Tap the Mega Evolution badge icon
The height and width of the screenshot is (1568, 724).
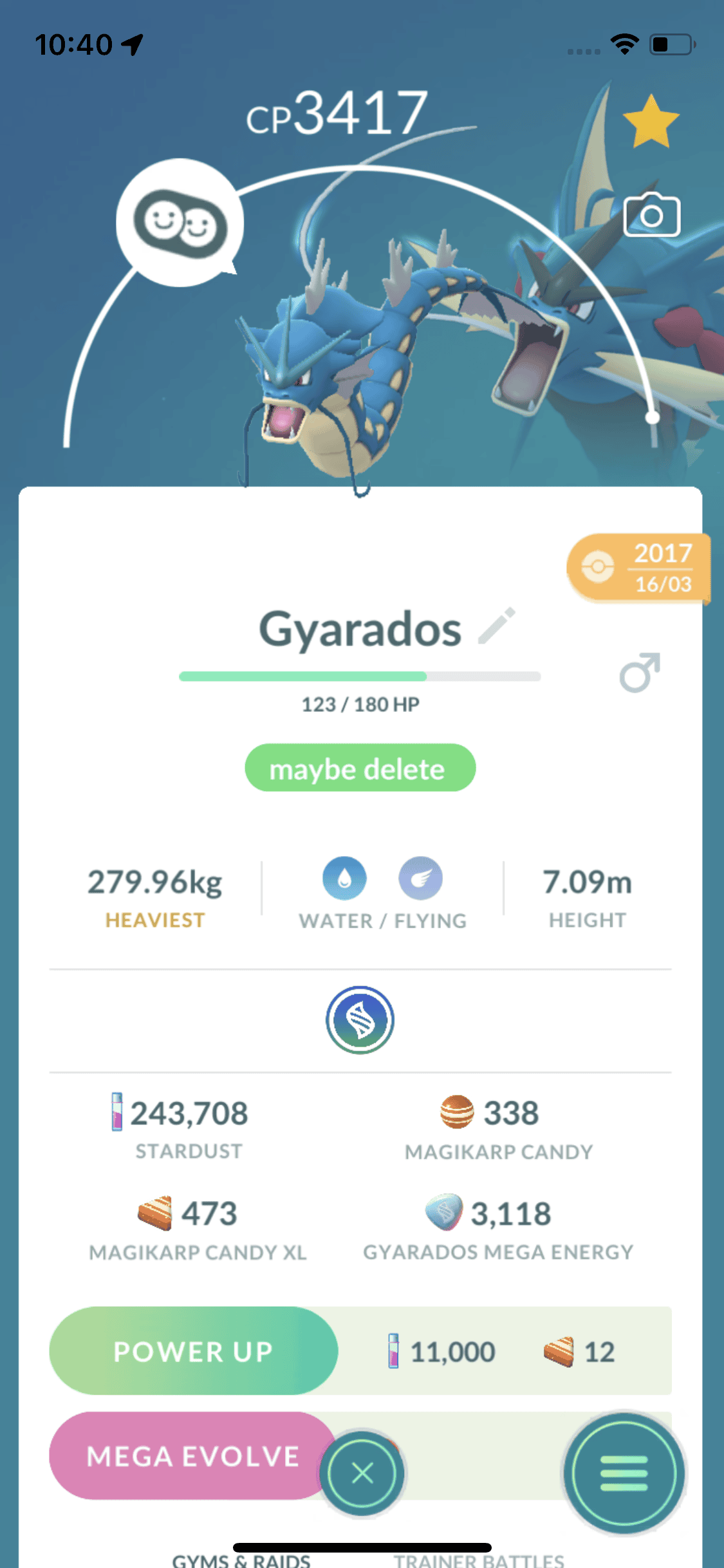(360, 1020)
